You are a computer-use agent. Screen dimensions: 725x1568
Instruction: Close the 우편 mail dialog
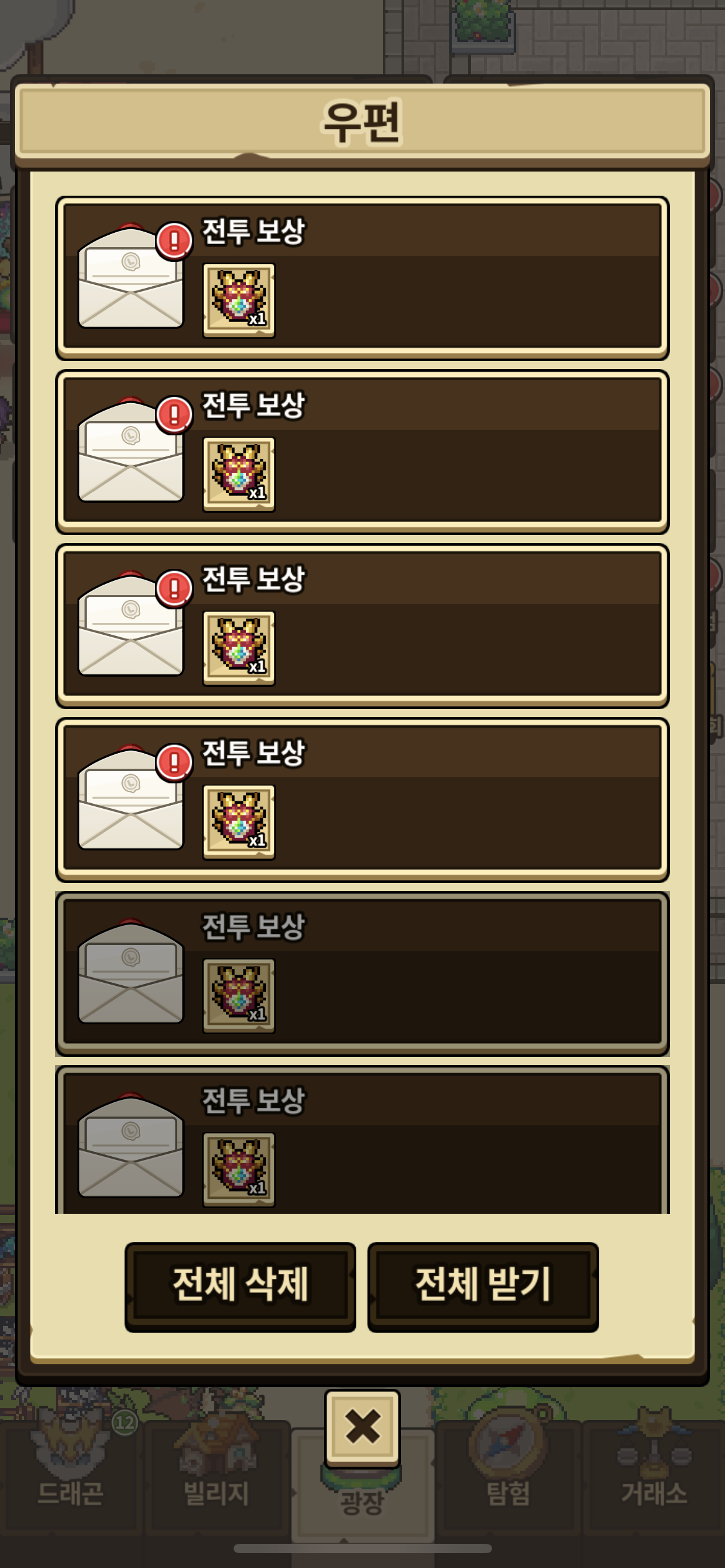point(362,1427)
